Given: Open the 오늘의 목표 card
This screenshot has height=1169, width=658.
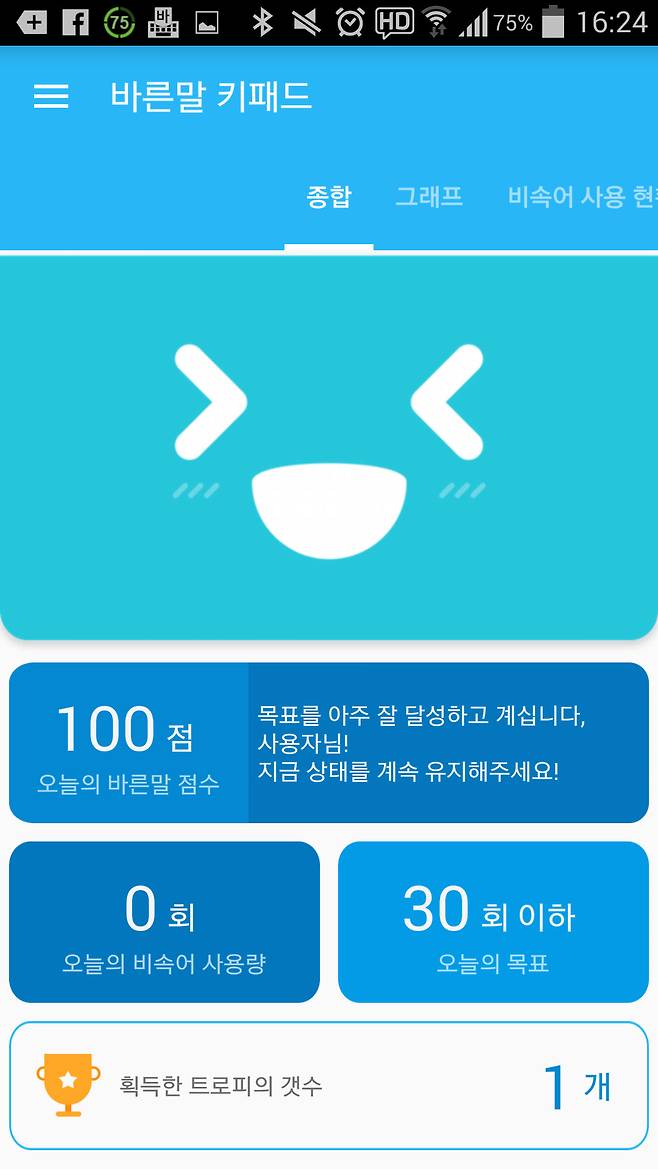Looking at the screenshot, I should click(493, 922).
